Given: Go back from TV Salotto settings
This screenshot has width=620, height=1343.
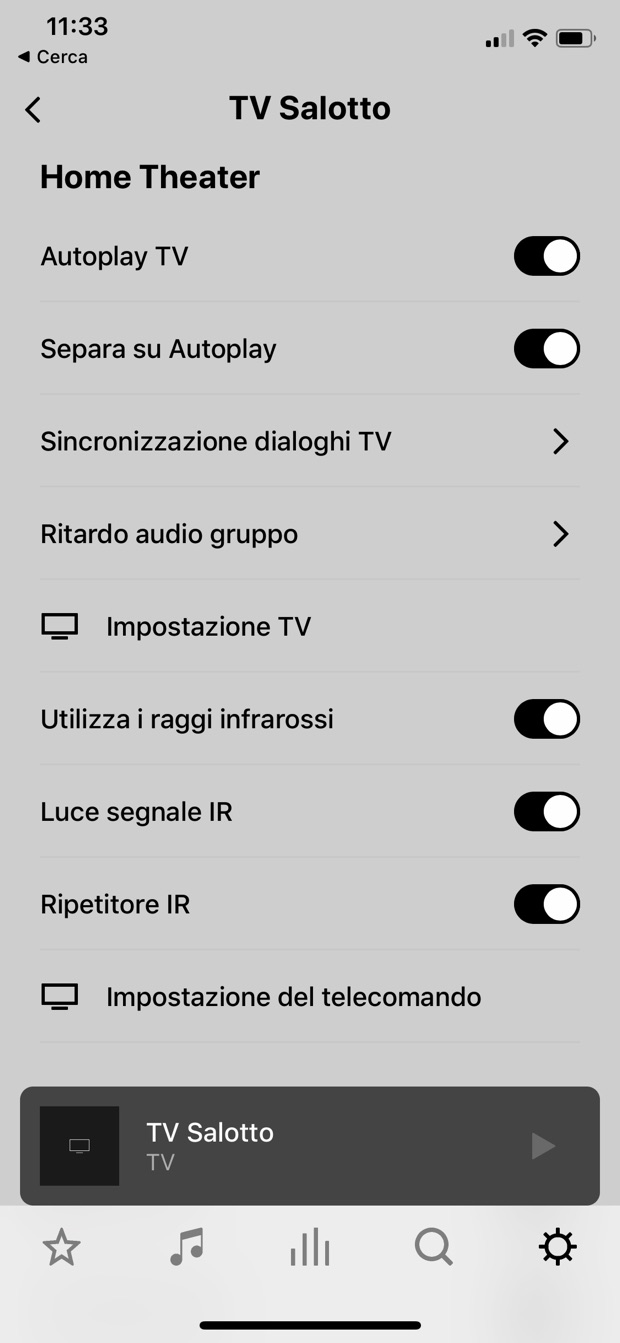Looking at the screenshot, I should tap(34, 109).
